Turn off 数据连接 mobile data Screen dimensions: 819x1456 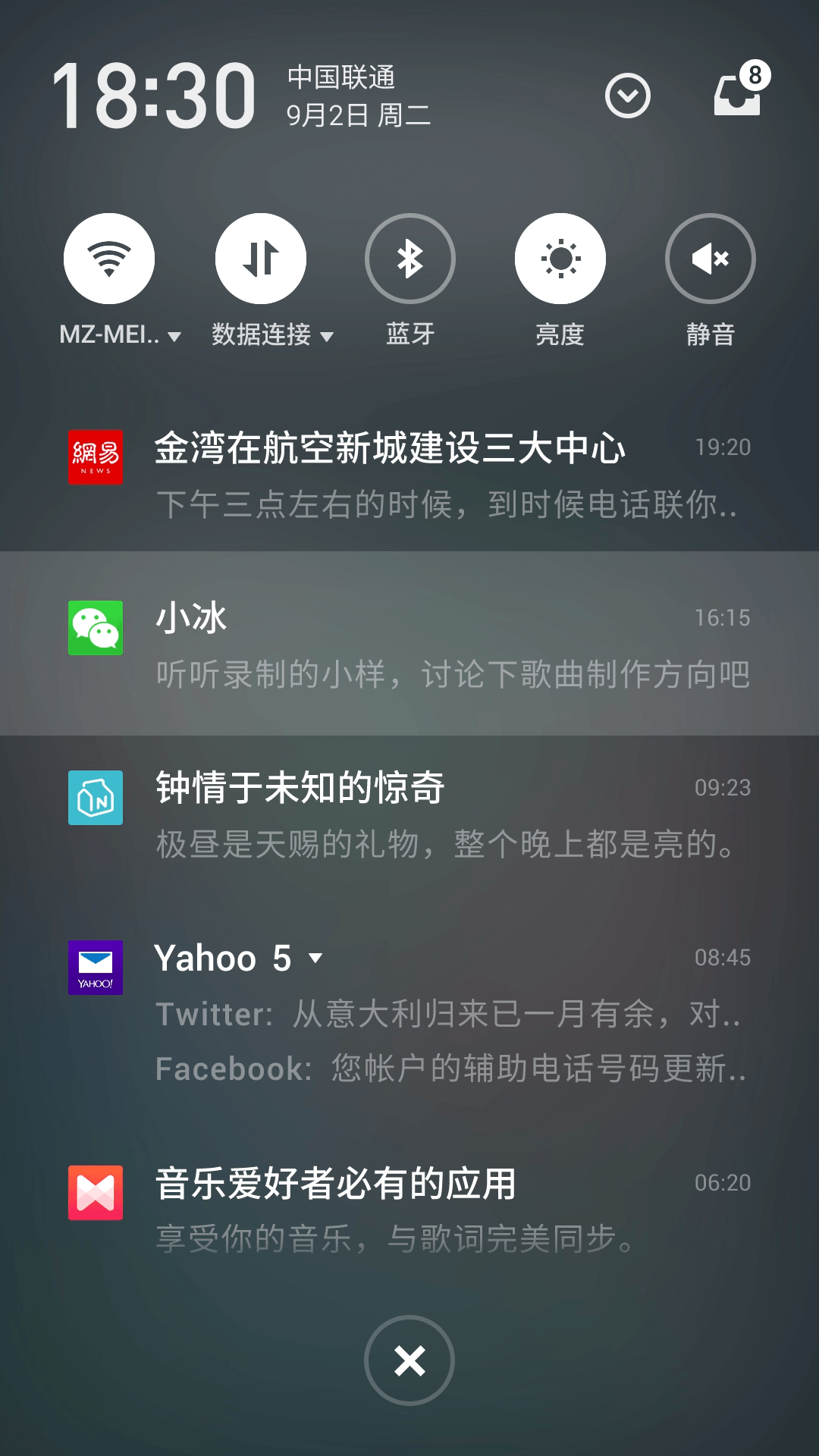point(260,259)
